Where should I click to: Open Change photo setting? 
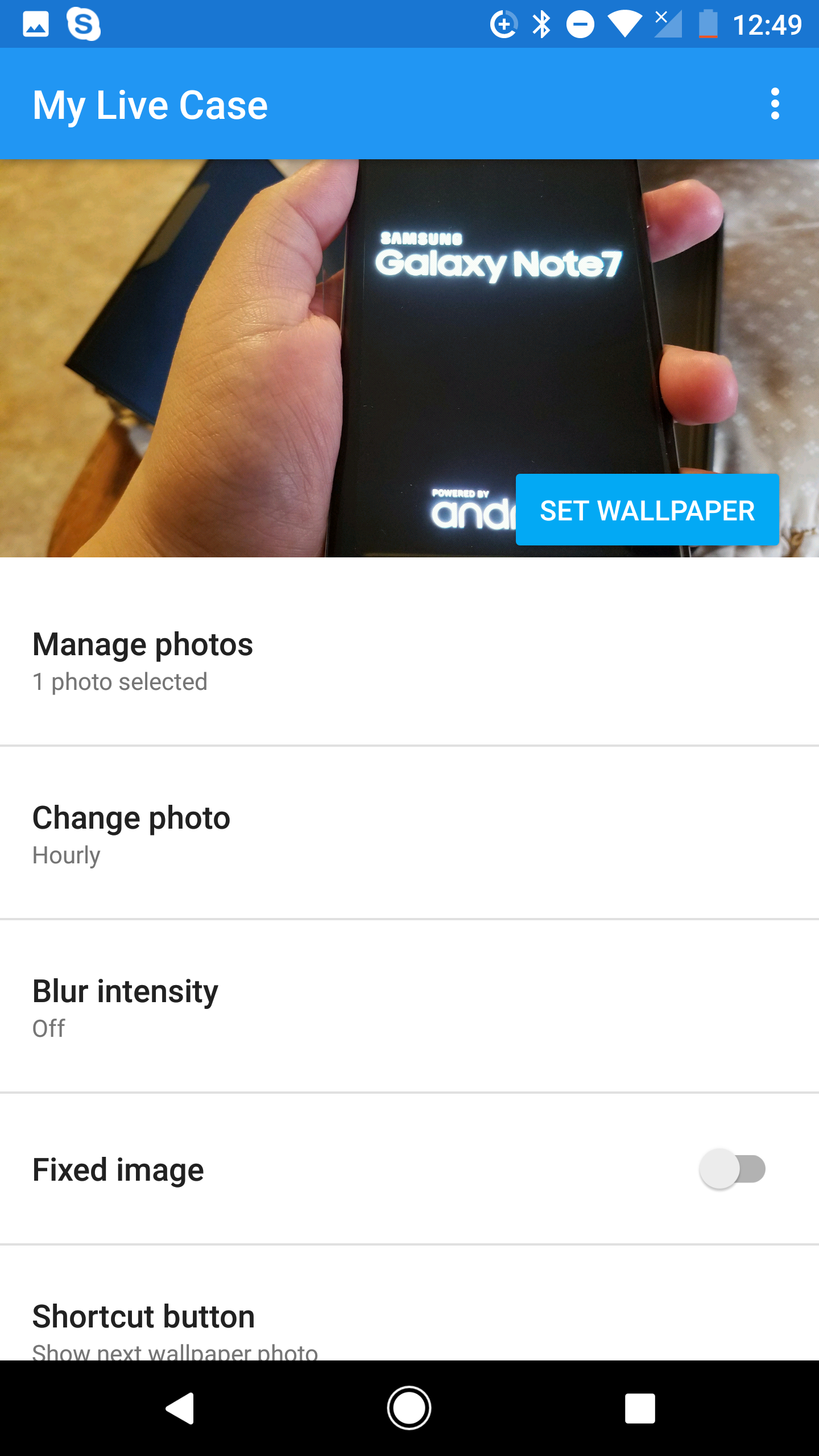409,834
